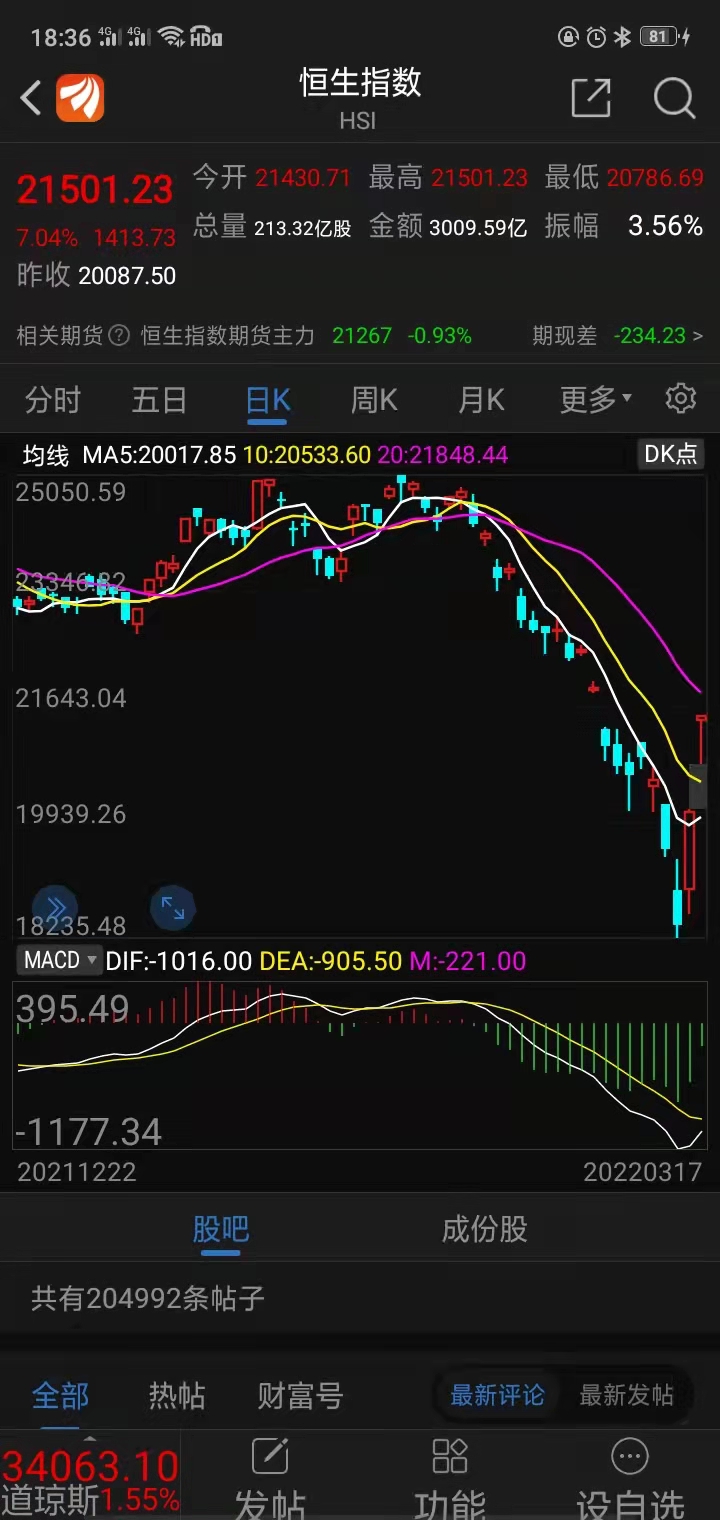Select the 日K chart tab
Image resolution: width=720 pixels, height=1520 pixels.
pos(267,401)
